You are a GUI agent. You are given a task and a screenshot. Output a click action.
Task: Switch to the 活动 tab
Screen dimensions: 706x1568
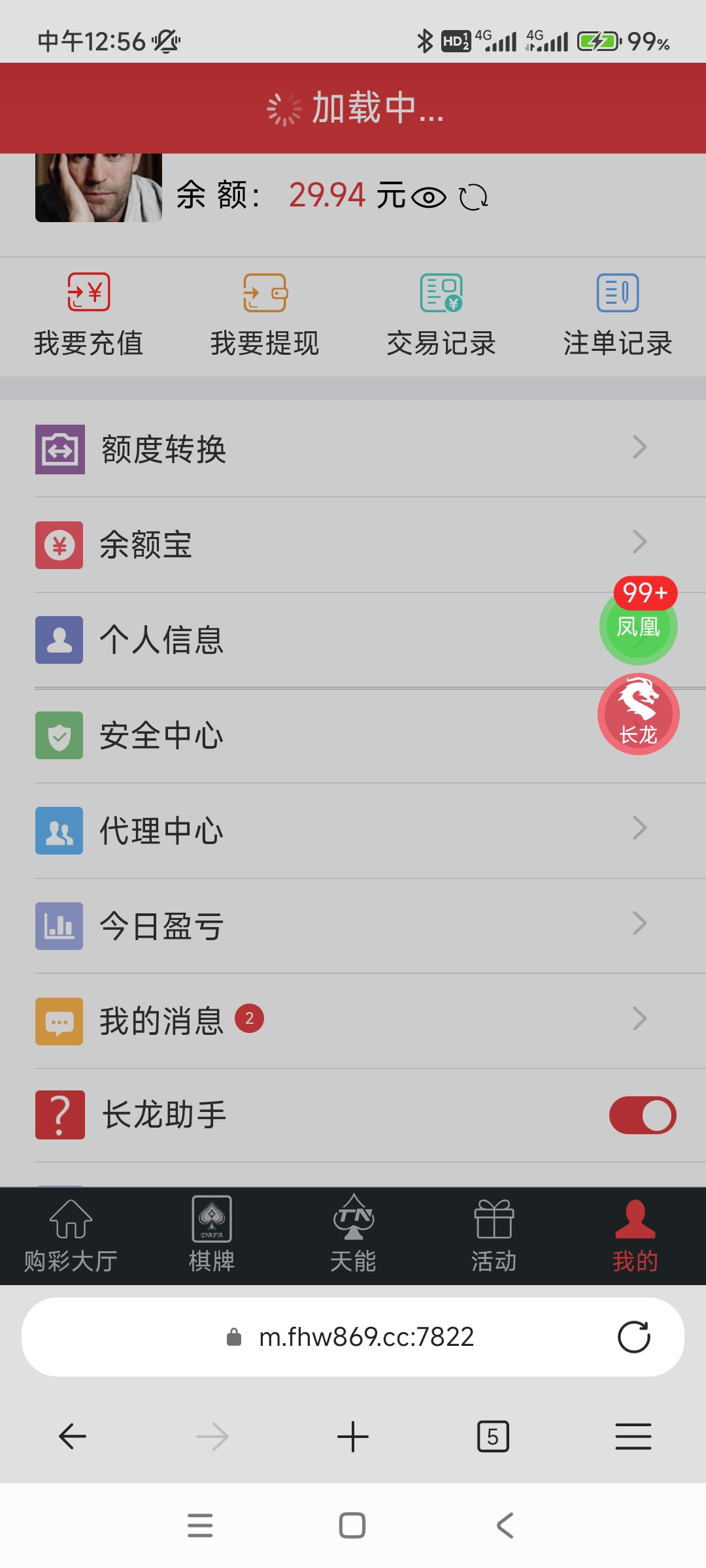click(x=494, y=1236)
